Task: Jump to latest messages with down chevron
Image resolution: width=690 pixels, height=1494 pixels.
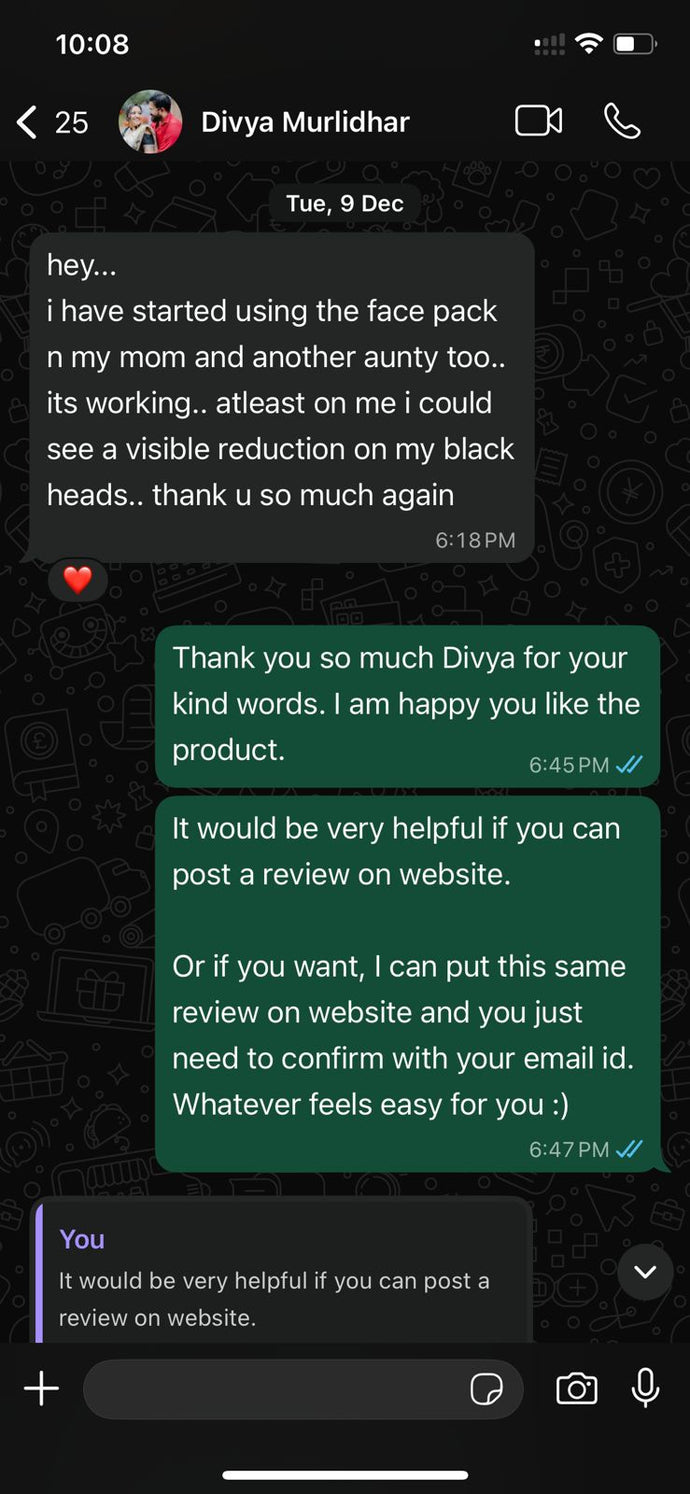Action: (645, 1272)
